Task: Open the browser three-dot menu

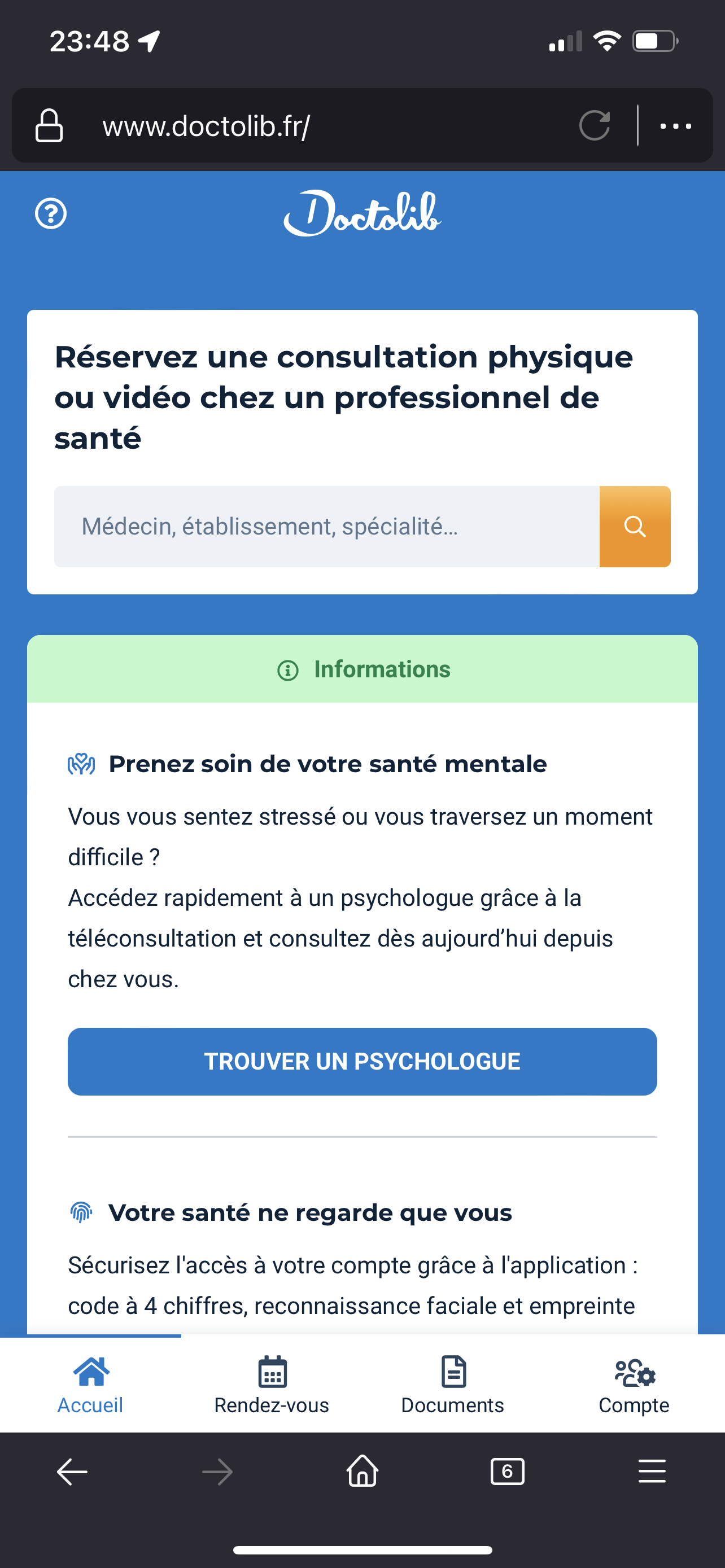Action: click(676, 126)
